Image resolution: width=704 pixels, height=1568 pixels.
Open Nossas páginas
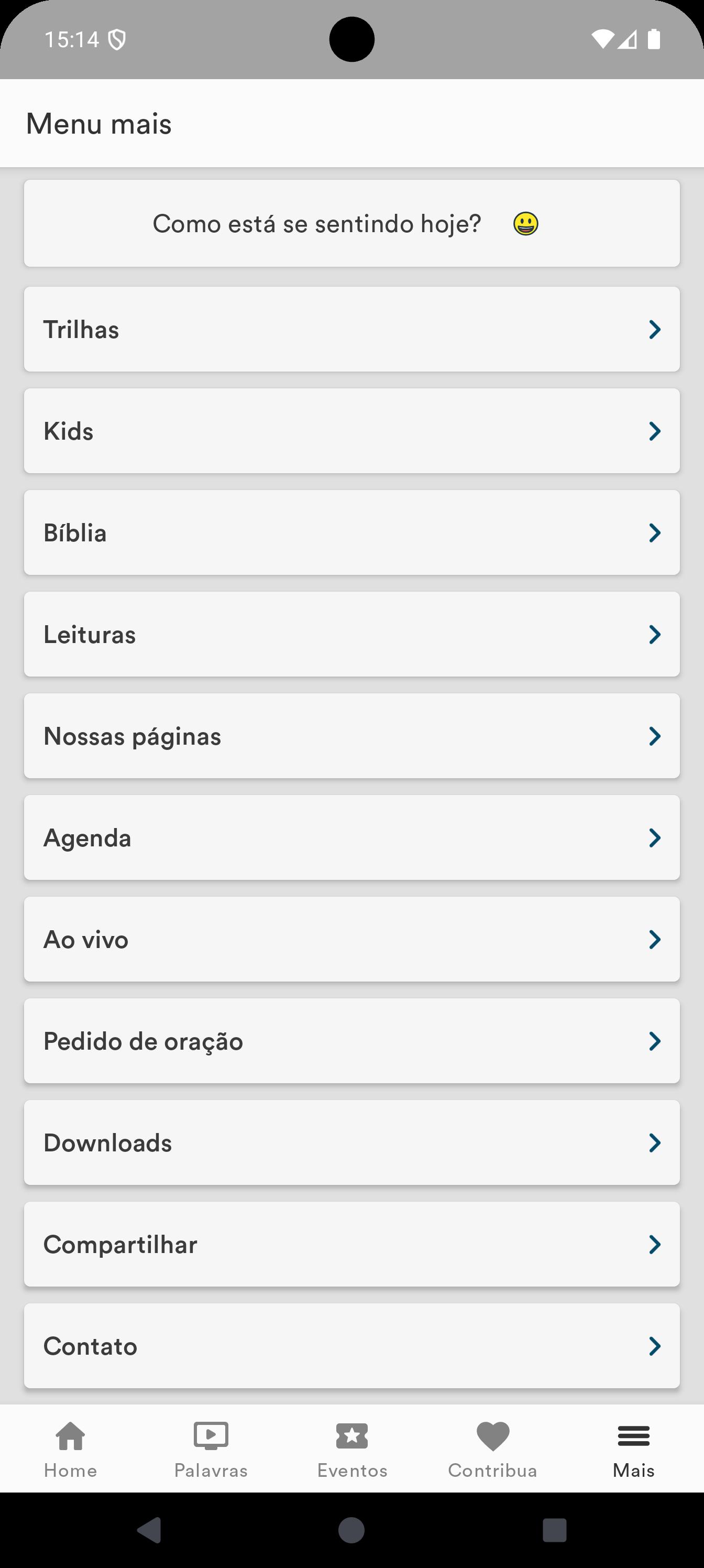tap(351, 736)
